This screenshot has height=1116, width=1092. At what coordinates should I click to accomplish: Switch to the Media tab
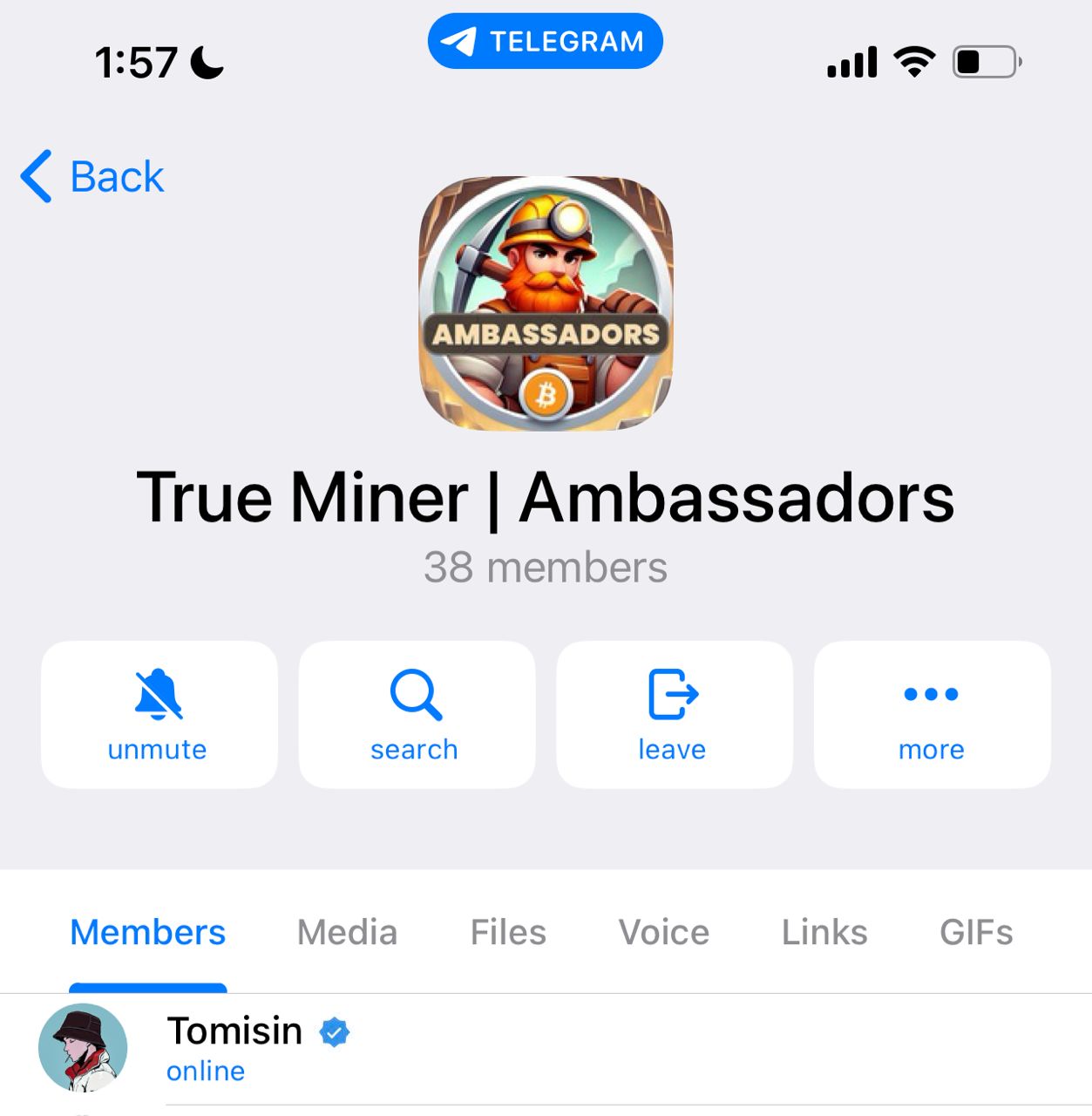(347, 933)
